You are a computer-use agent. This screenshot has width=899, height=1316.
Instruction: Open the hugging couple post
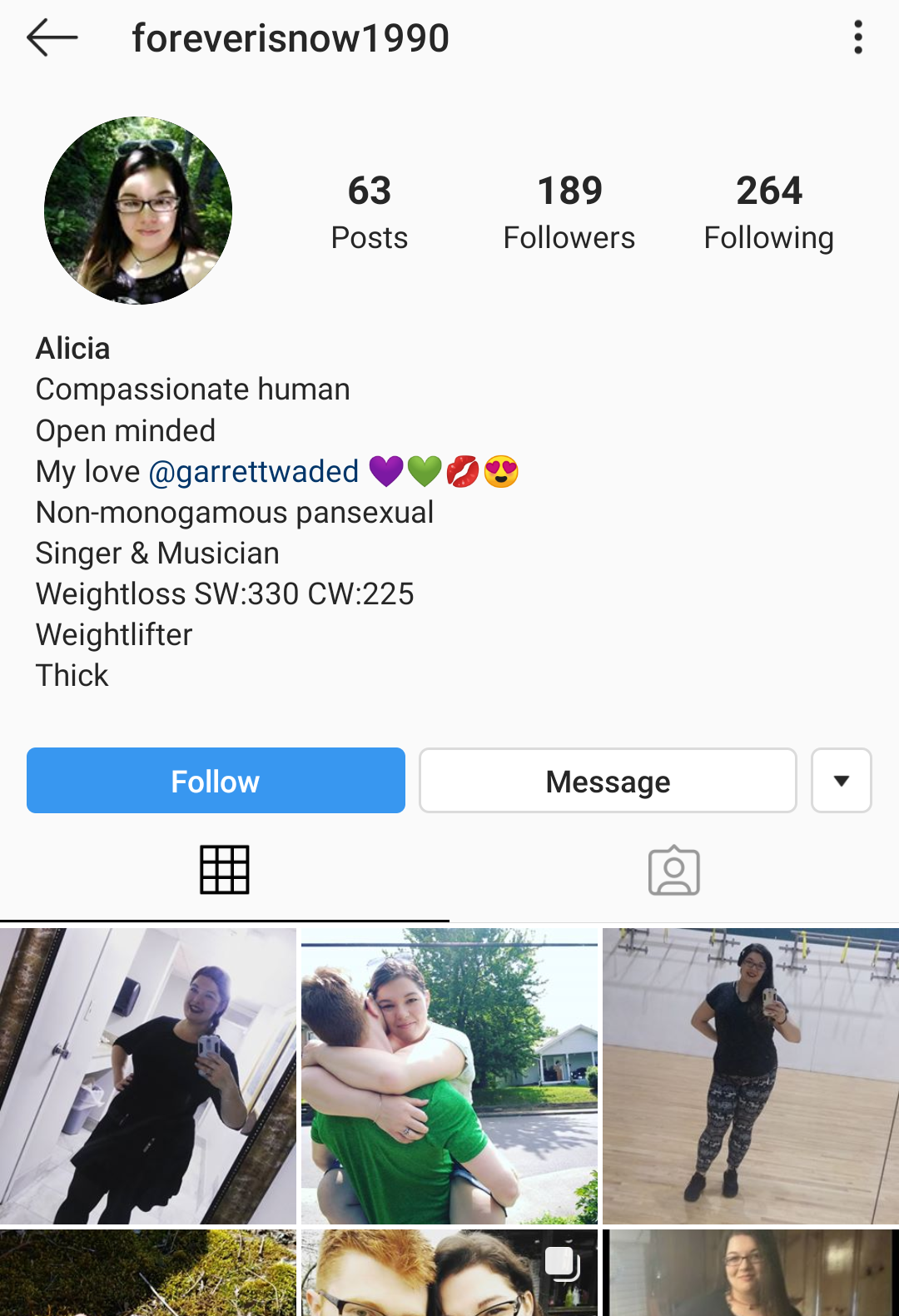449,1075
